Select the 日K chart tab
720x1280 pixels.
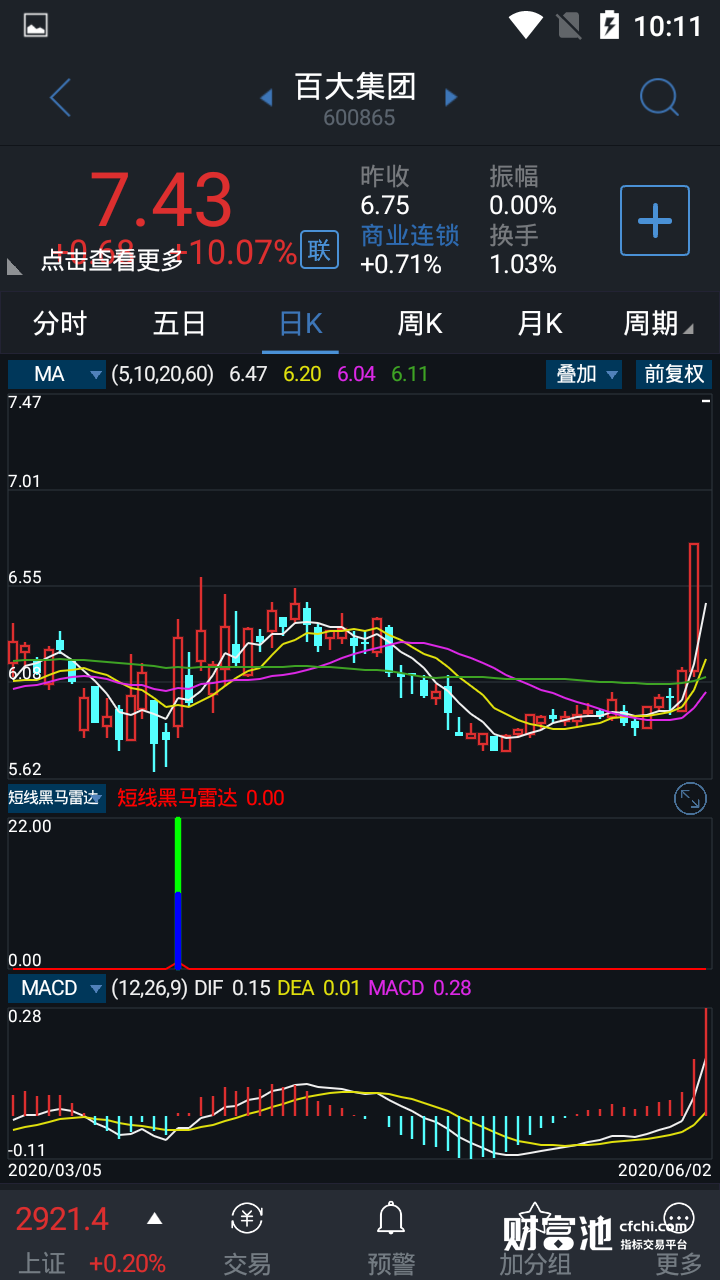(300, 324)
